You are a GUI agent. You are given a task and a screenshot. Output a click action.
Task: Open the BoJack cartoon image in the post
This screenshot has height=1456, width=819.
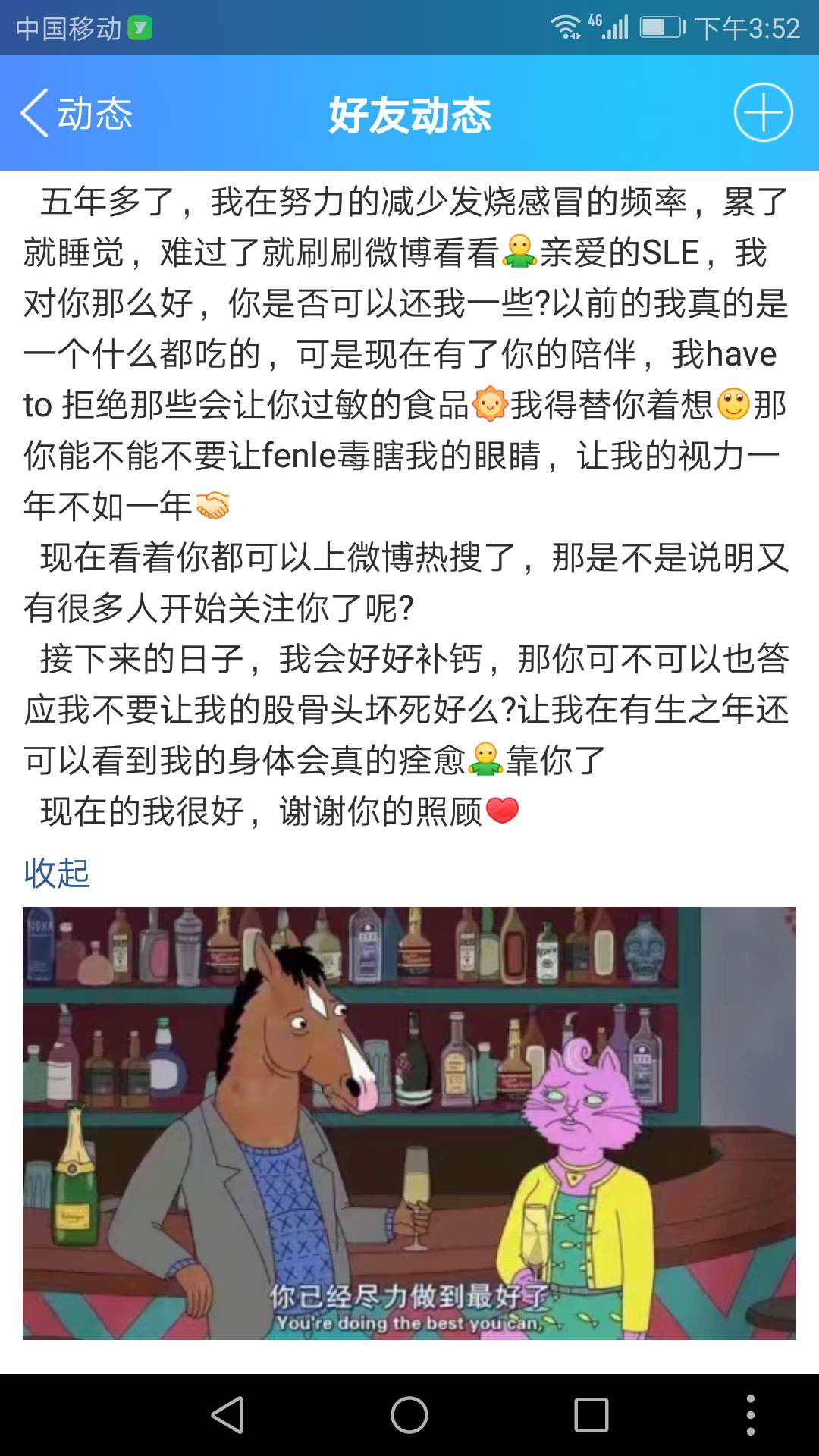(409, 1122)
